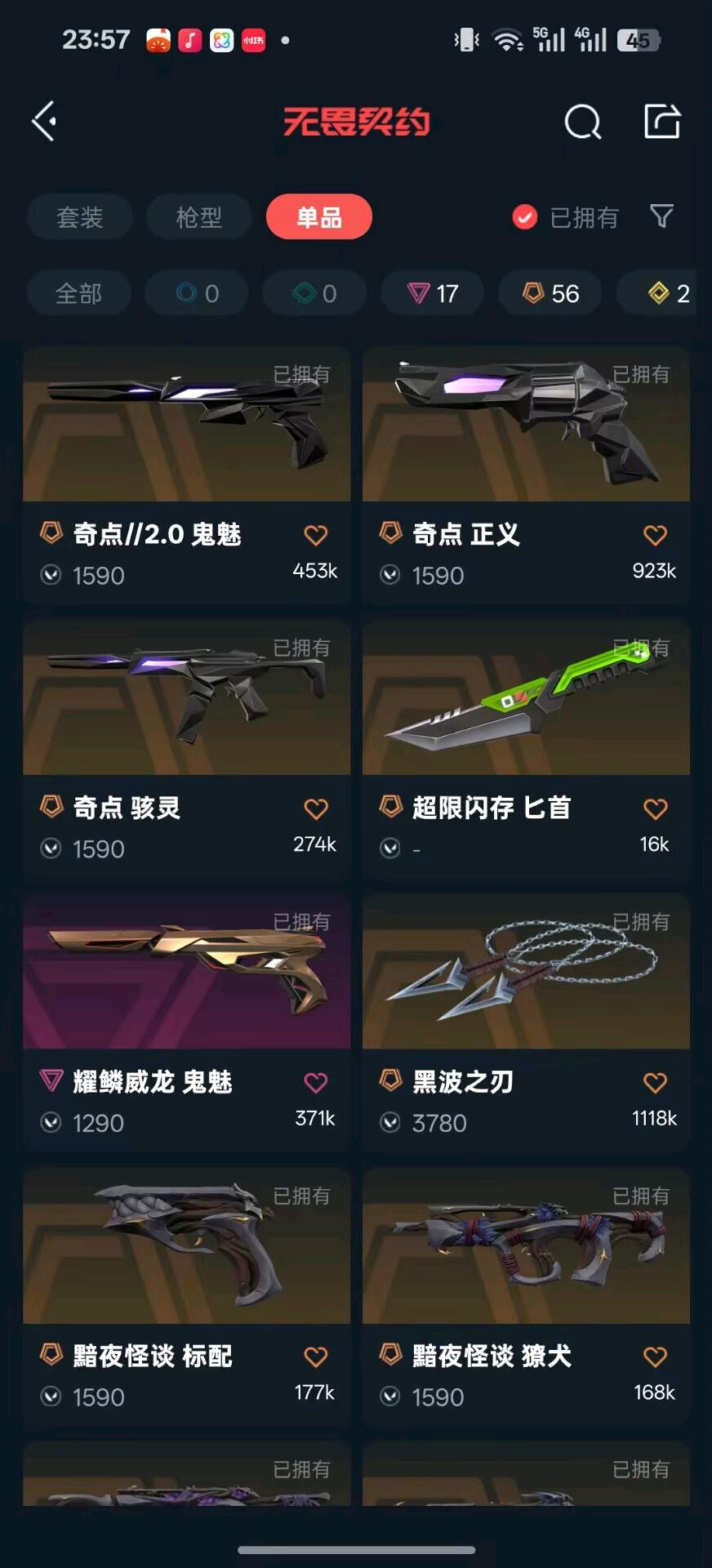This screenshot has height=1568, width=712.
Task: Filter by the rarity chip showing 56
Action: (x=551, y=293)
